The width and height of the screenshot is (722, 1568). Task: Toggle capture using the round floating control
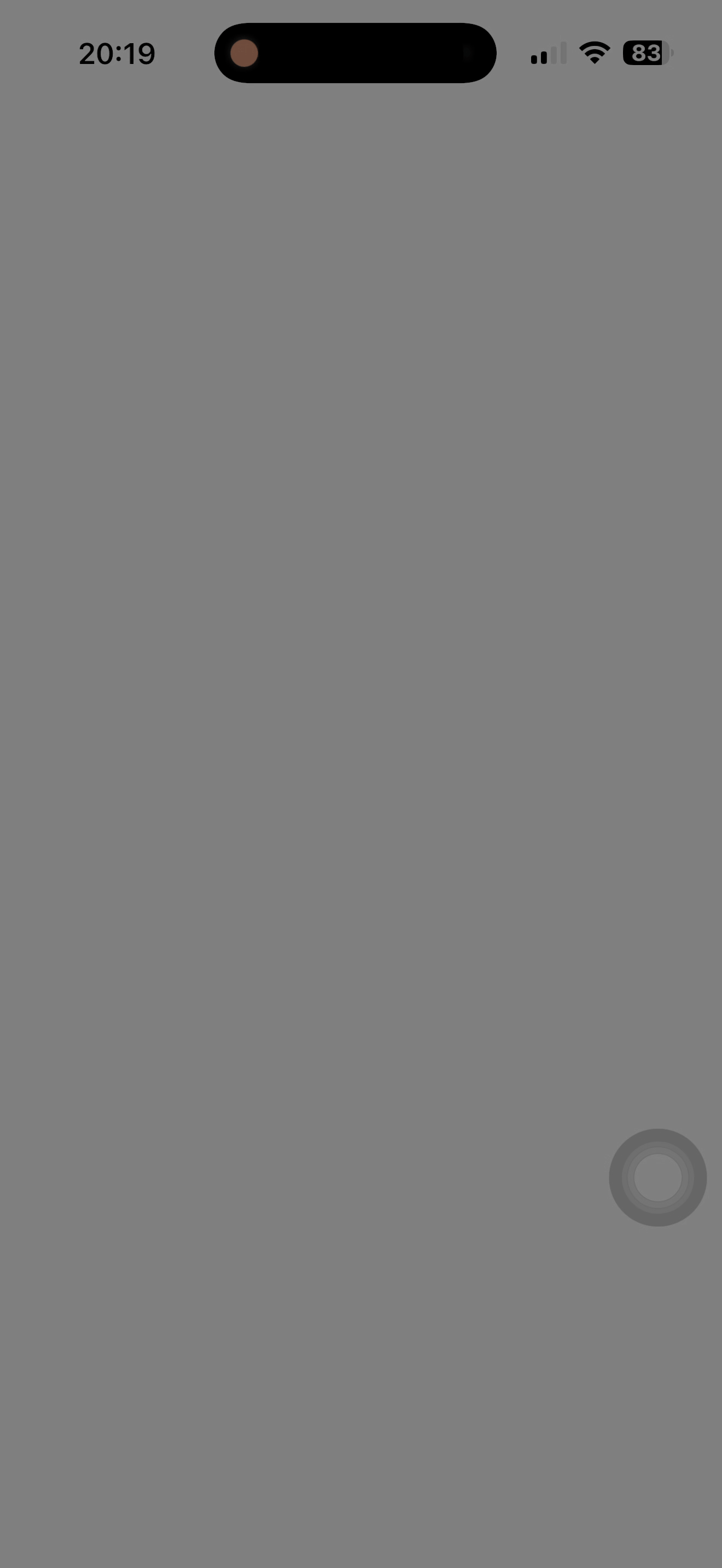[659, 1177]
